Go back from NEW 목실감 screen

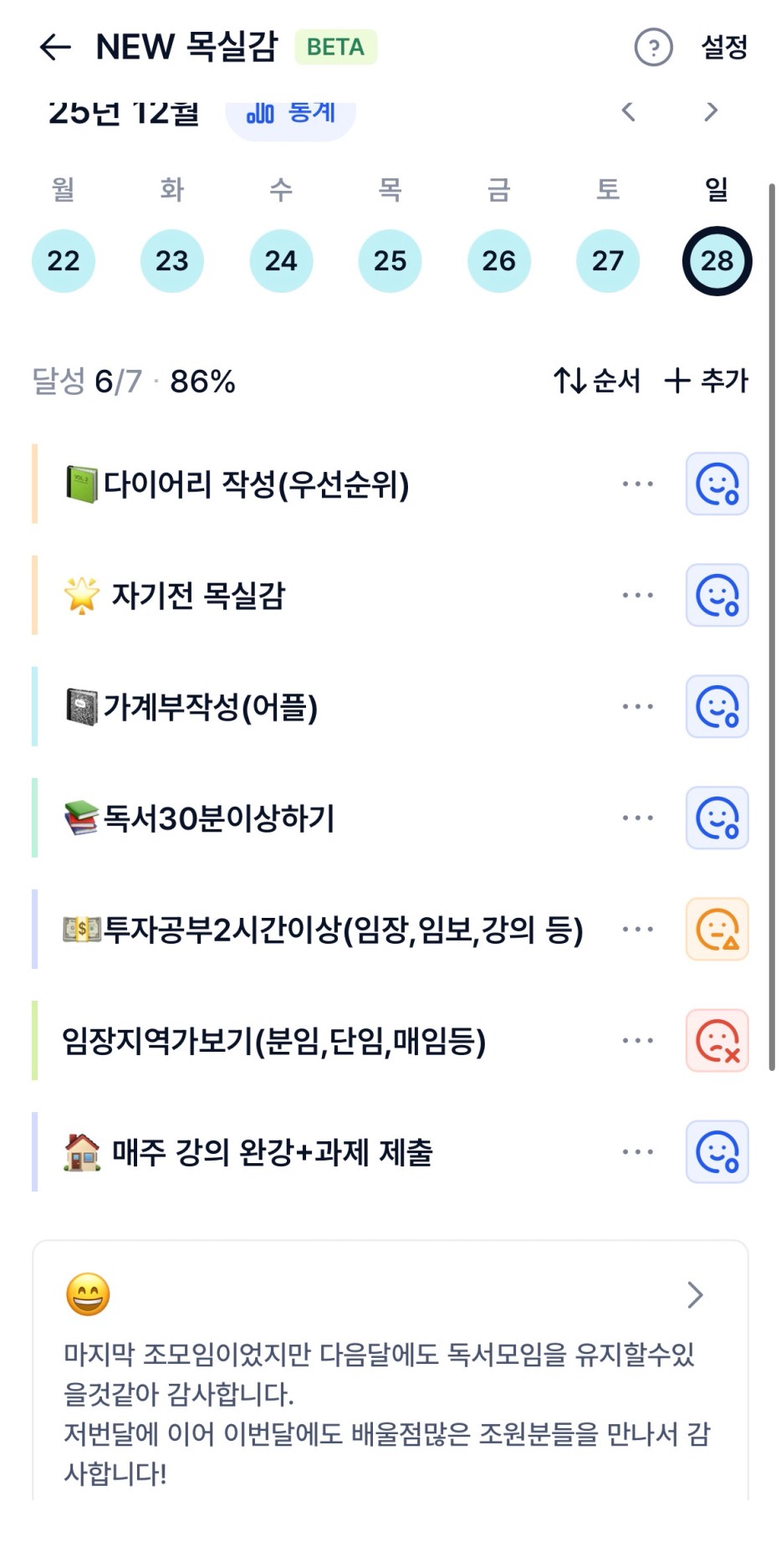click(x=55, y=48)
